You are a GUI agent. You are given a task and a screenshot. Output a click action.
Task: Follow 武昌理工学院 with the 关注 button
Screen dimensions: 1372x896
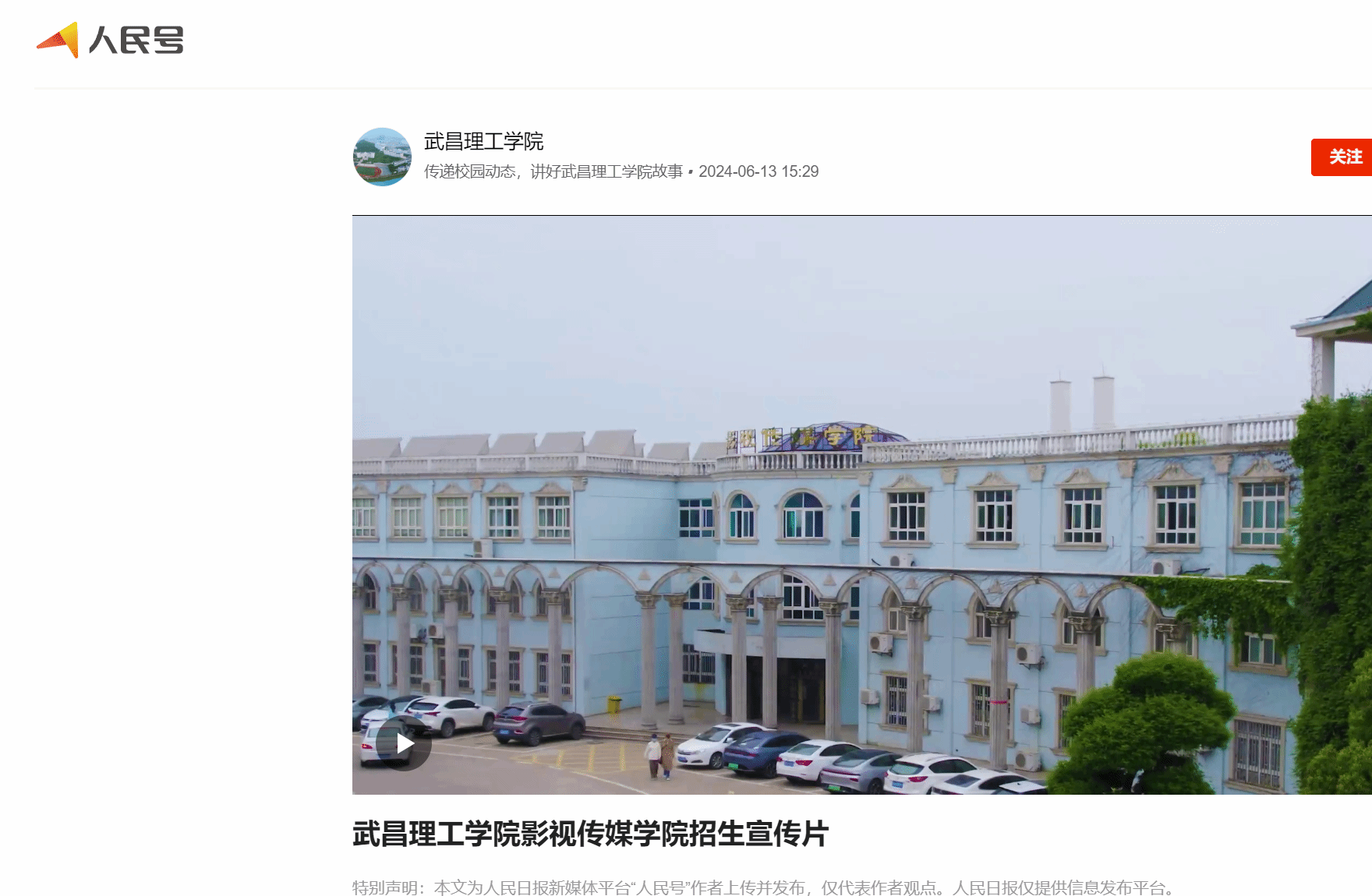click(x=1343, y=157)
